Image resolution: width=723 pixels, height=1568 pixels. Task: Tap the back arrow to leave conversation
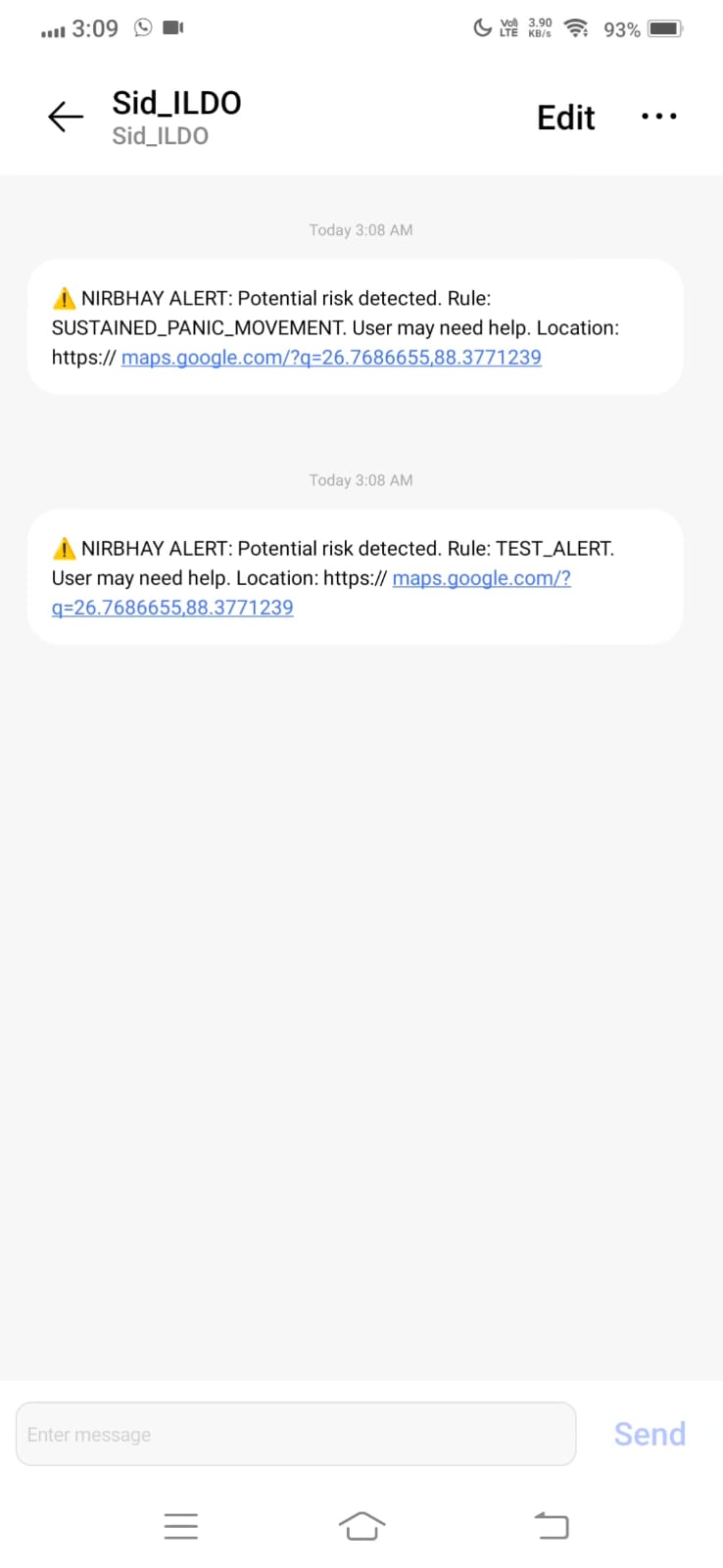(63, 117)
